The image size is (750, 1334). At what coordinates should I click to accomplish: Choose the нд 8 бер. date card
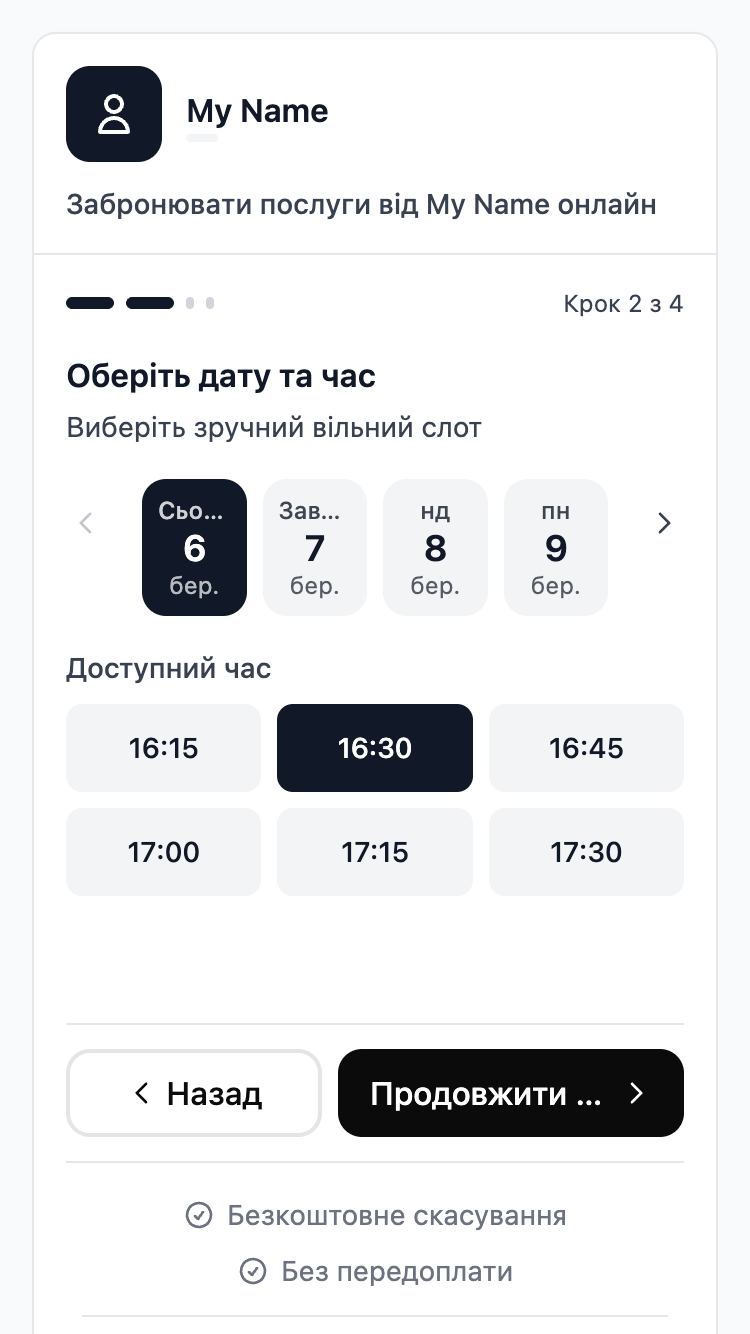435,547
